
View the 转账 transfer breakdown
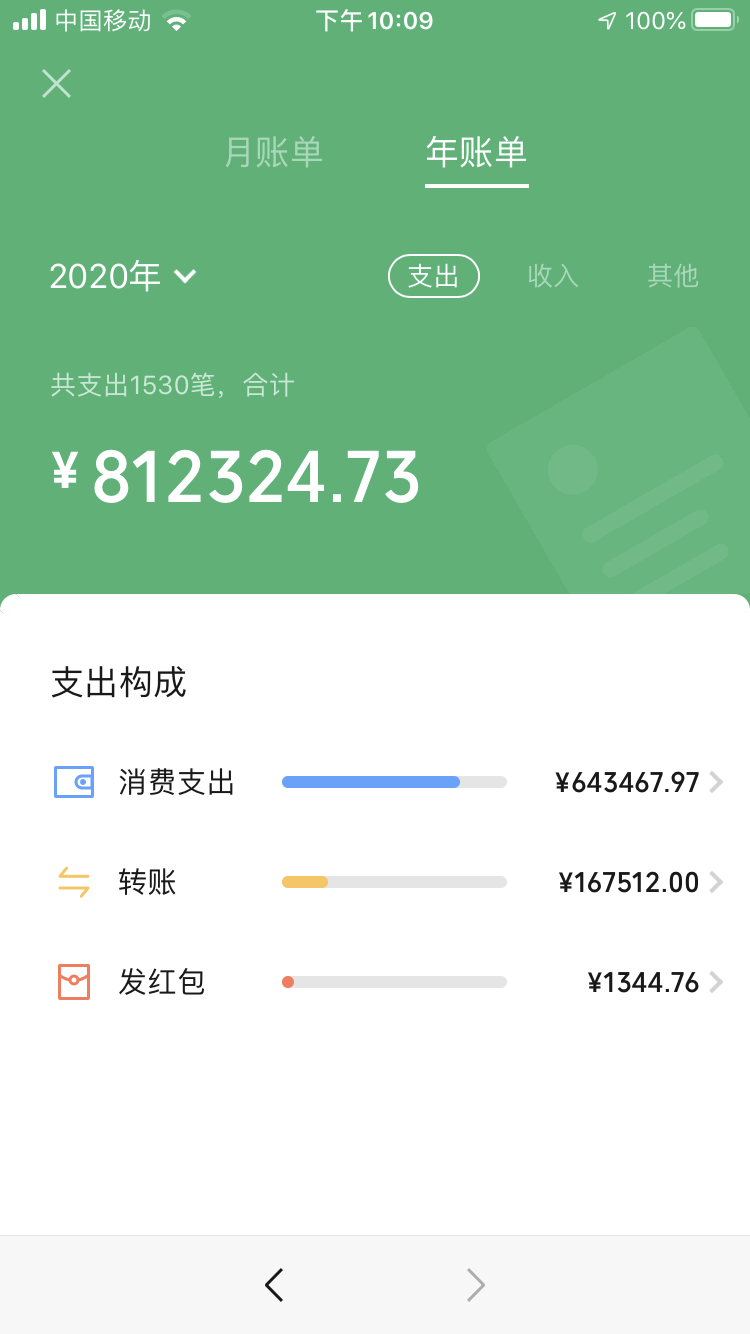pos(390,882)
